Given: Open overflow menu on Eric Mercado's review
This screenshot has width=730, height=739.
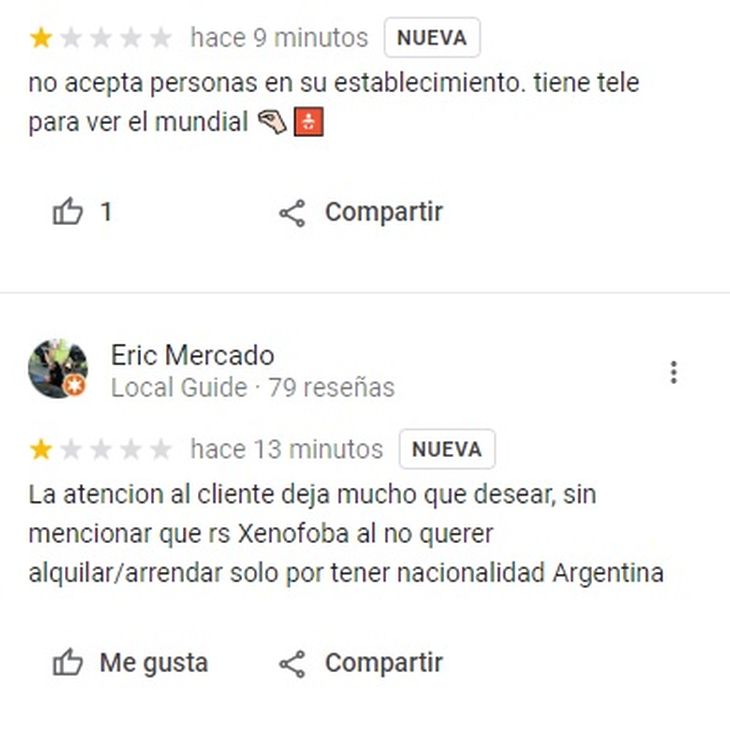Looking at the screenshot, I should [674, 372].
